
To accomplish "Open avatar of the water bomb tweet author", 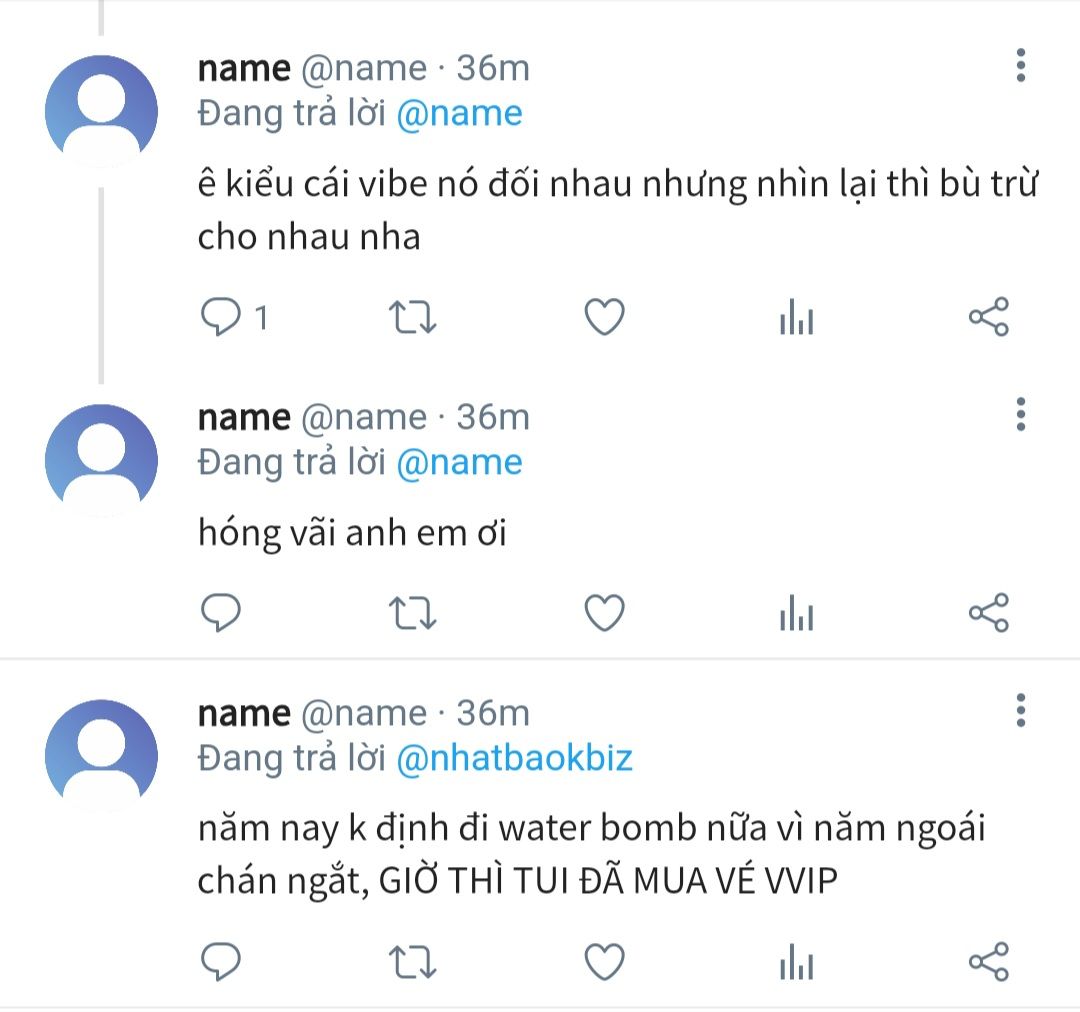I will point(101,756).
